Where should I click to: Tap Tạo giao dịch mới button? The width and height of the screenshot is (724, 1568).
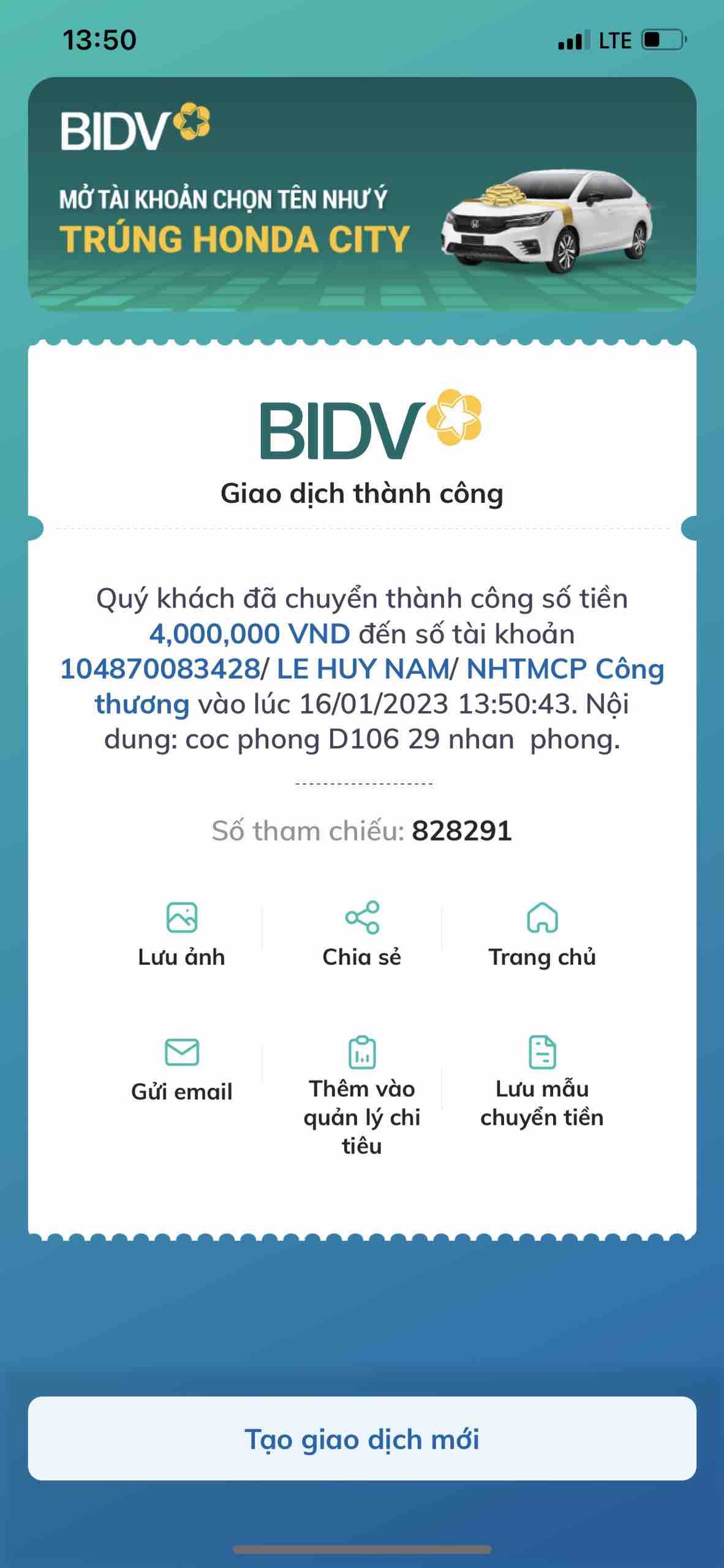point(361,1439)
